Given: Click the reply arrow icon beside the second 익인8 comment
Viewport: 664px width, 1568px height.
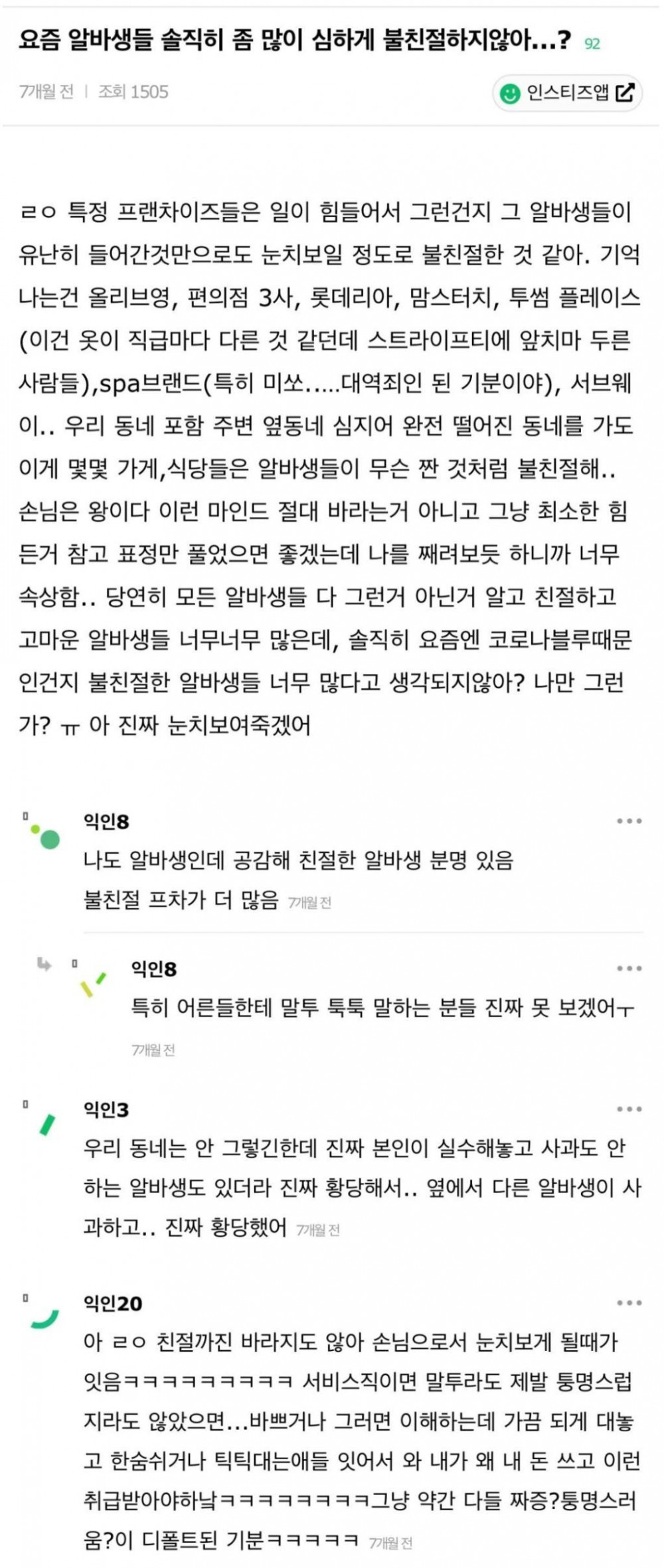Looking at the screenshot, I should (45, 965).
